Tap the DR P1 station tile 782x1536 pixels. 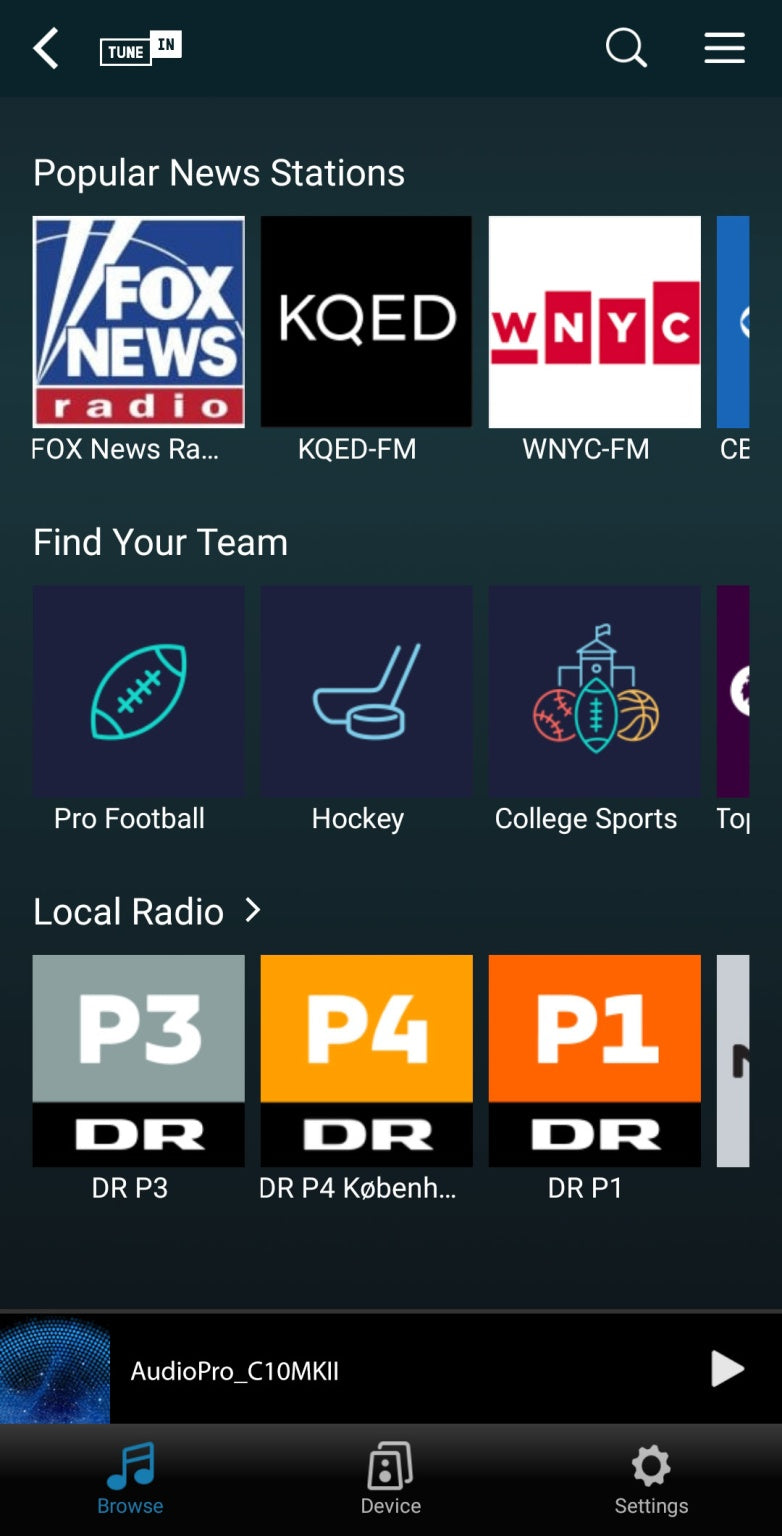[x=594, y=1060]
